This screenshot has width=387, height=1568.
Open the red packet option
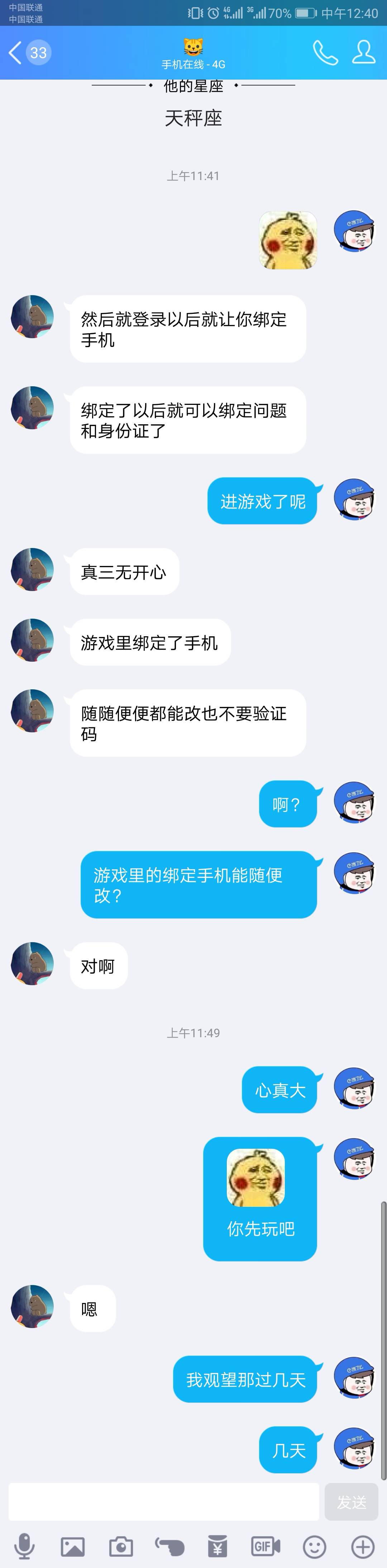tap(218, 1546)
